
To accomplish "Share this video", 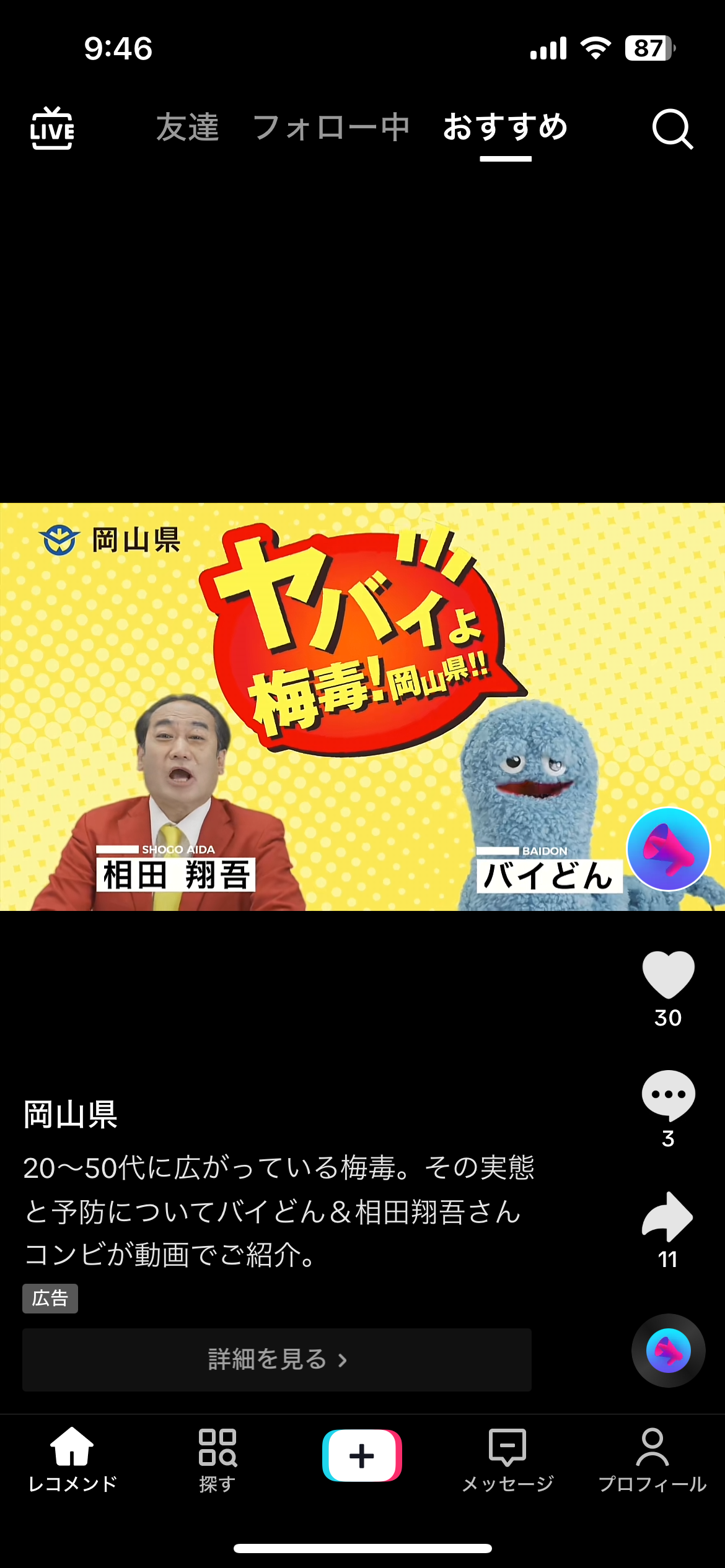I will [668, 1217].
